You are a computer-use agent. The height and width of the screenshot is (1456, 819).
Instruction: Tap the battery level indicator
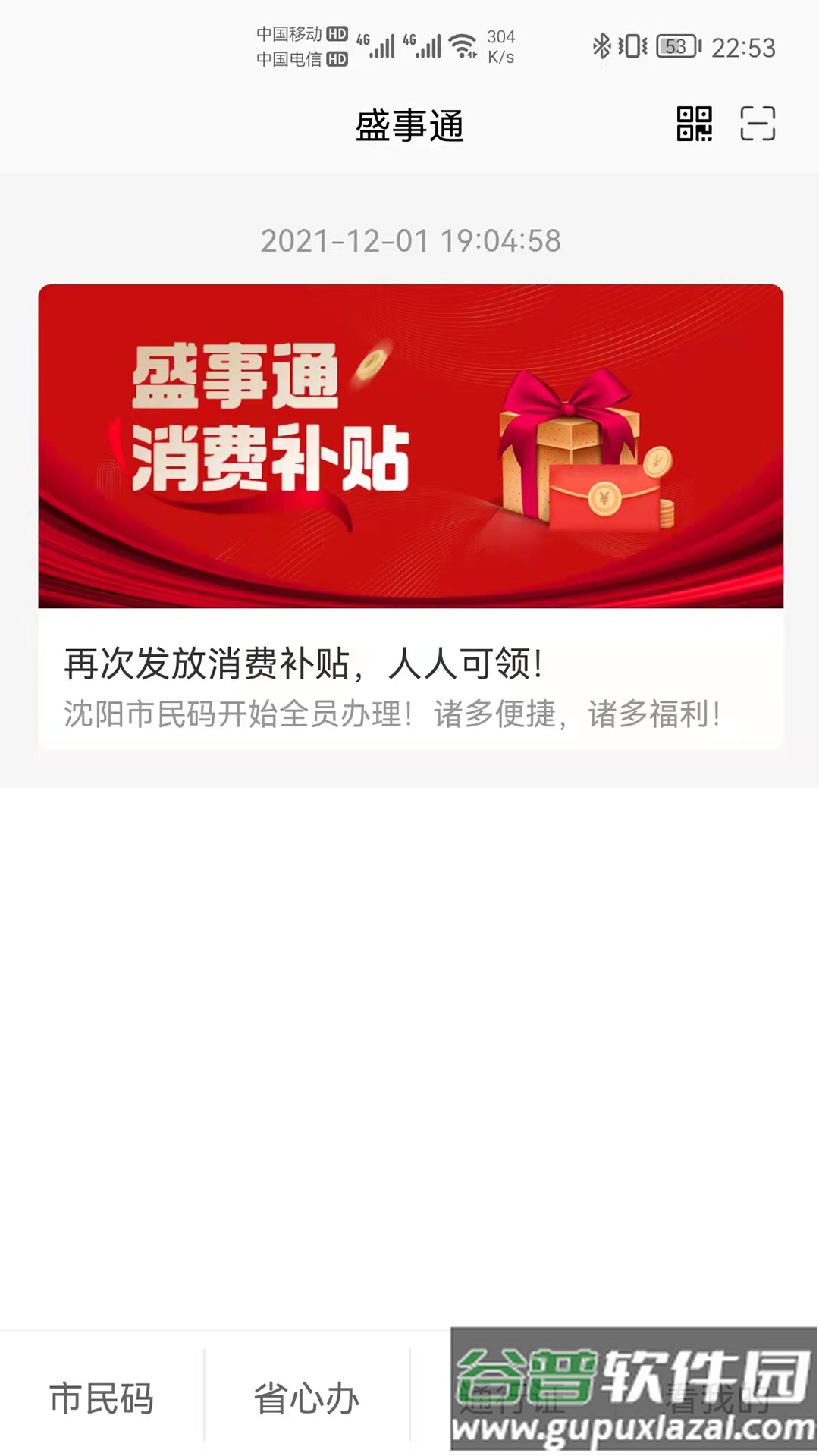point(675,45)
